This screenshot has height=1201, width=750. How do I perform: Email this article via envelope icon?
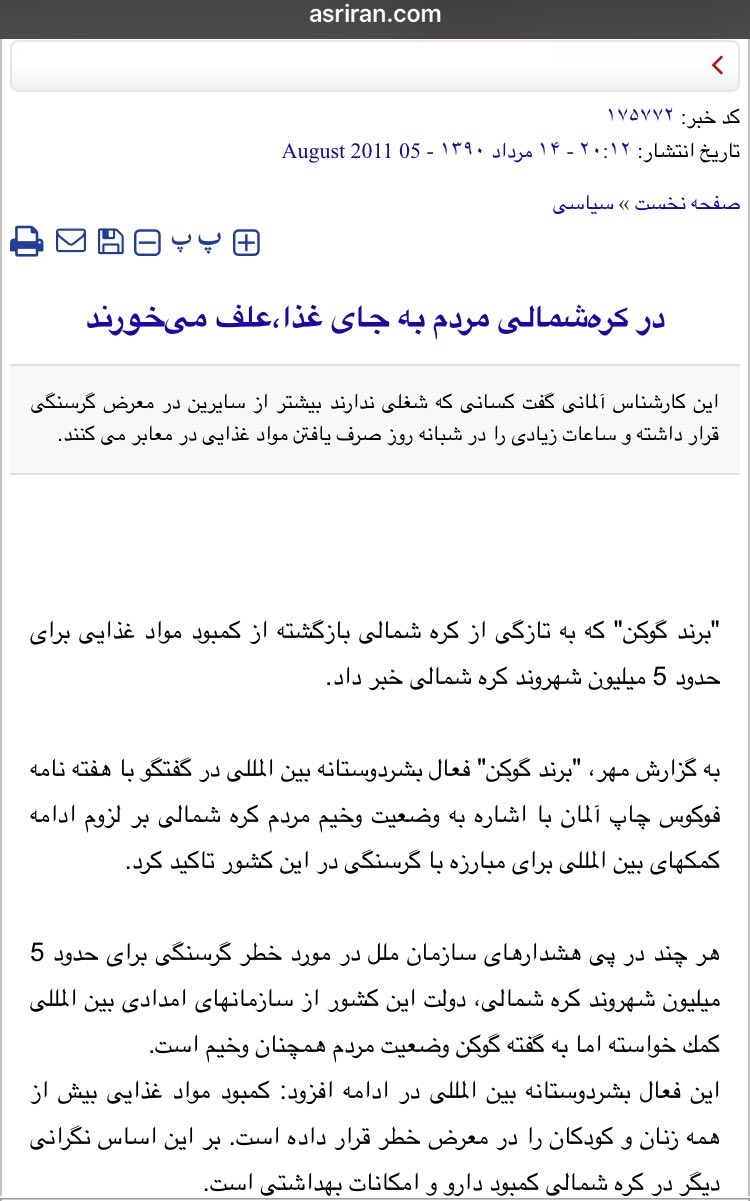(x=70, y=241)
